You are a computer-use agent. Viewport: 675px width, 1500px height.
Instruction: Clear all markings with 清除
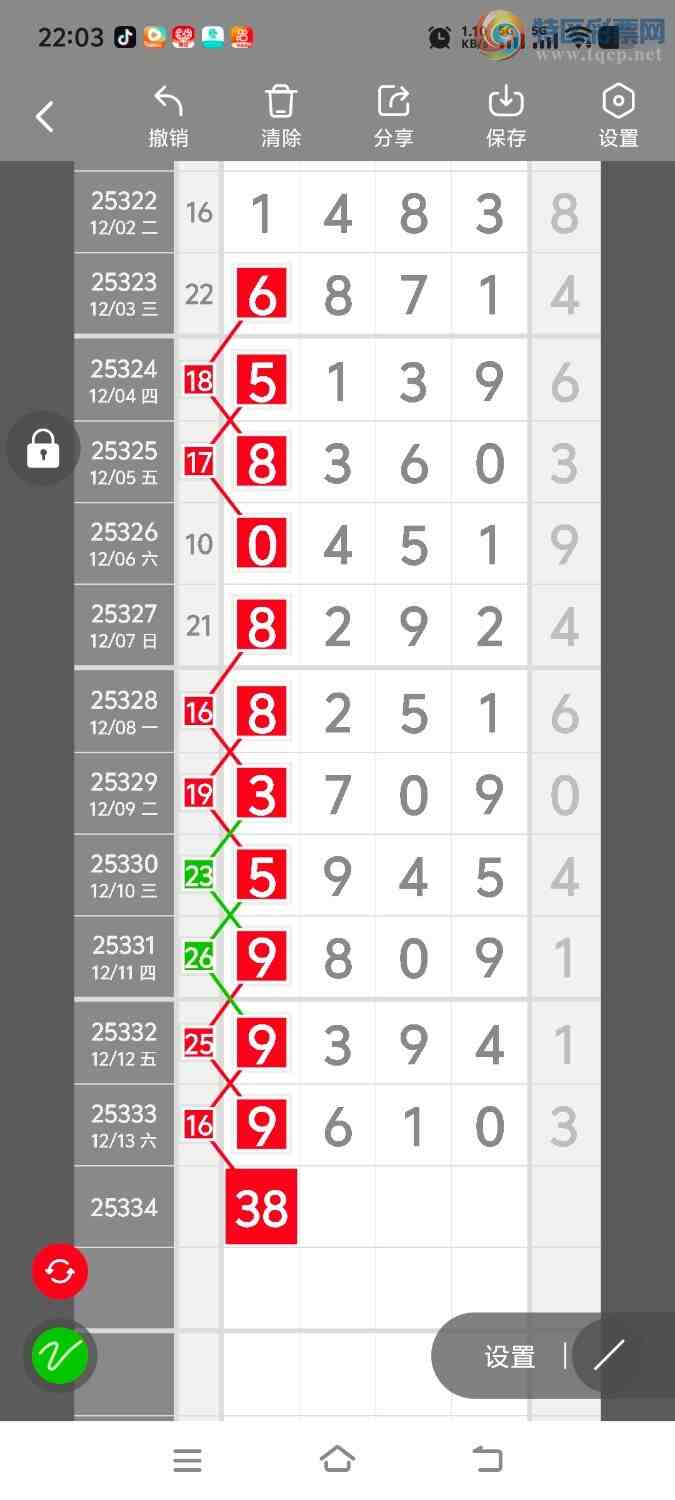click(281, 117)
